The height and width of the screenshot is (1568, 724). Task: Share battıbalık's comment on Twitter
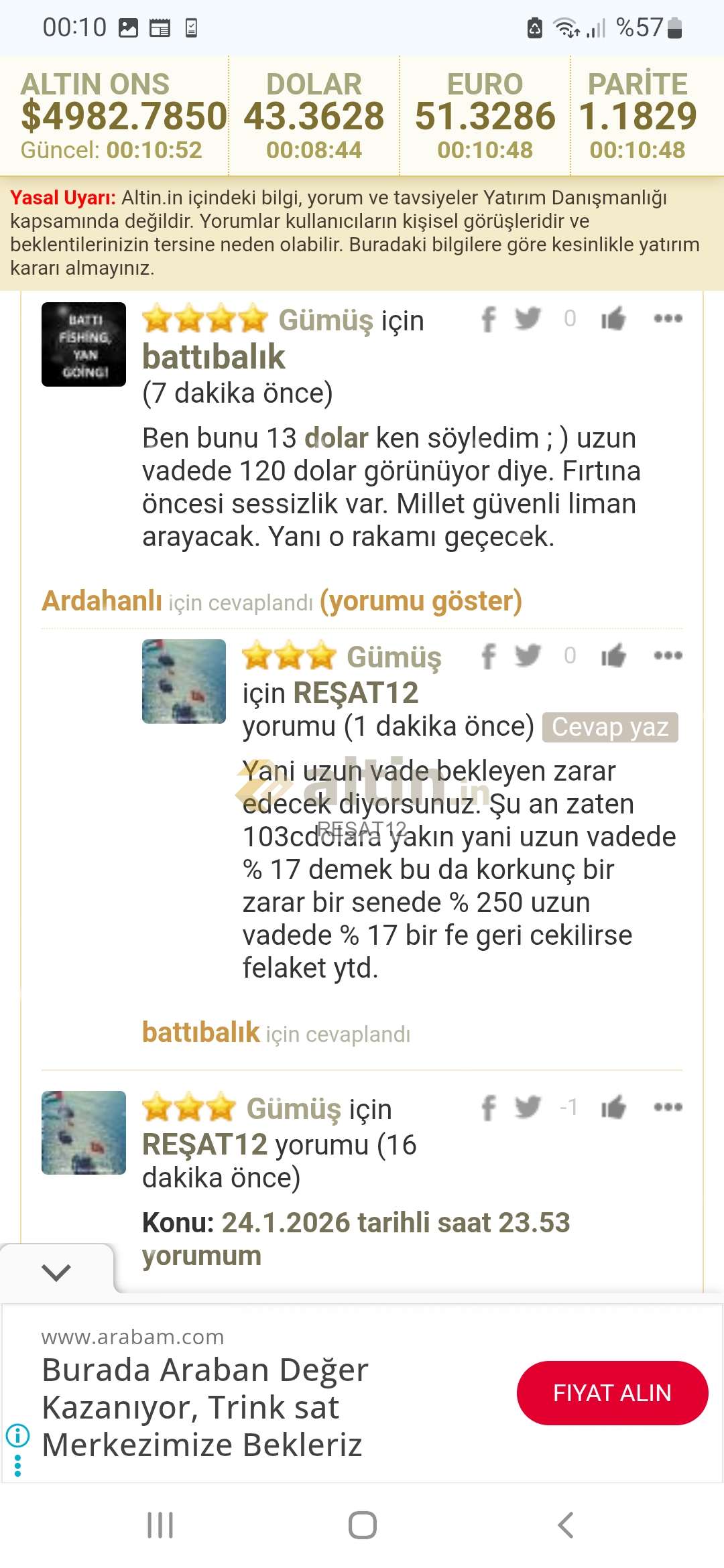[x=528, y=318]
